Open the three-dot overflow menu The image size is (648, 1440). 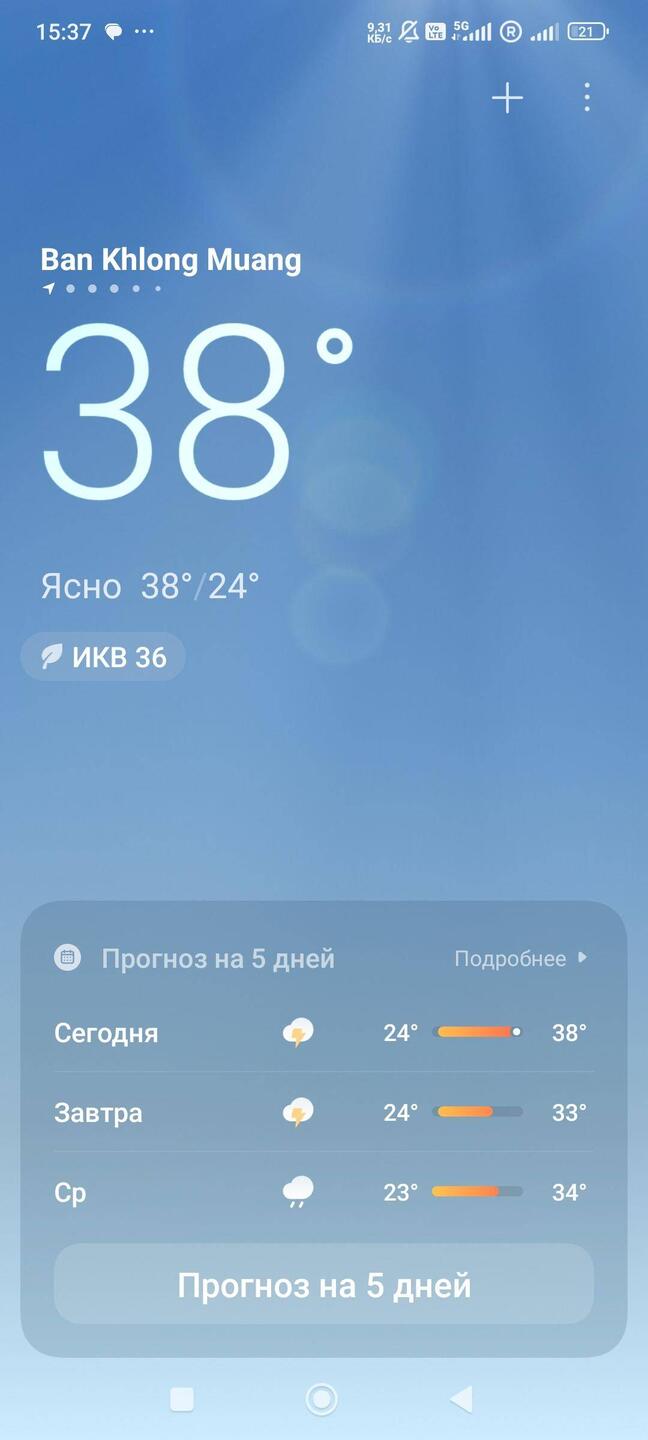587,97
